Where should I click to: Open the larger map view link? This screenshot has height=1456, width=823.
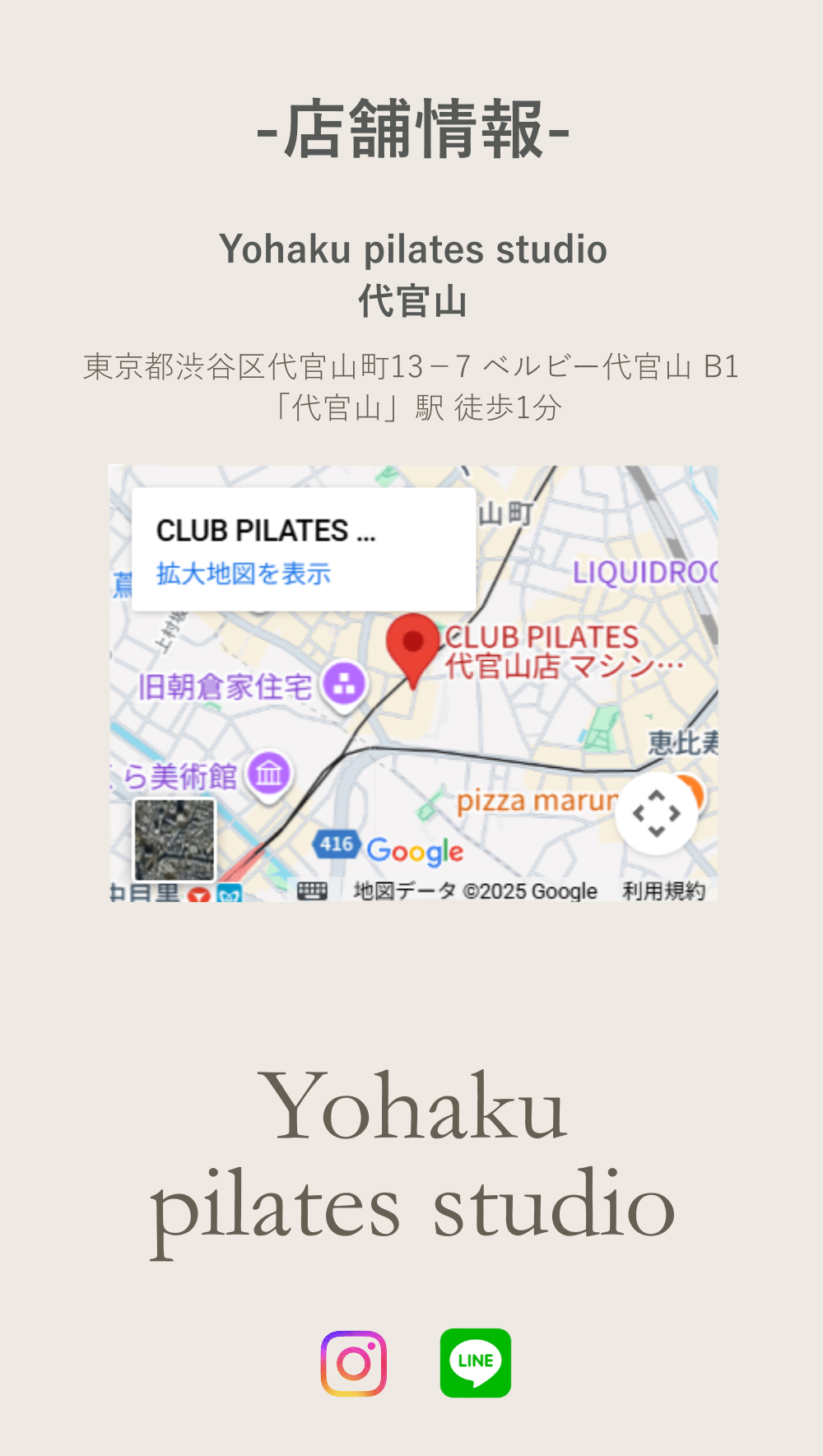point(244,574)
